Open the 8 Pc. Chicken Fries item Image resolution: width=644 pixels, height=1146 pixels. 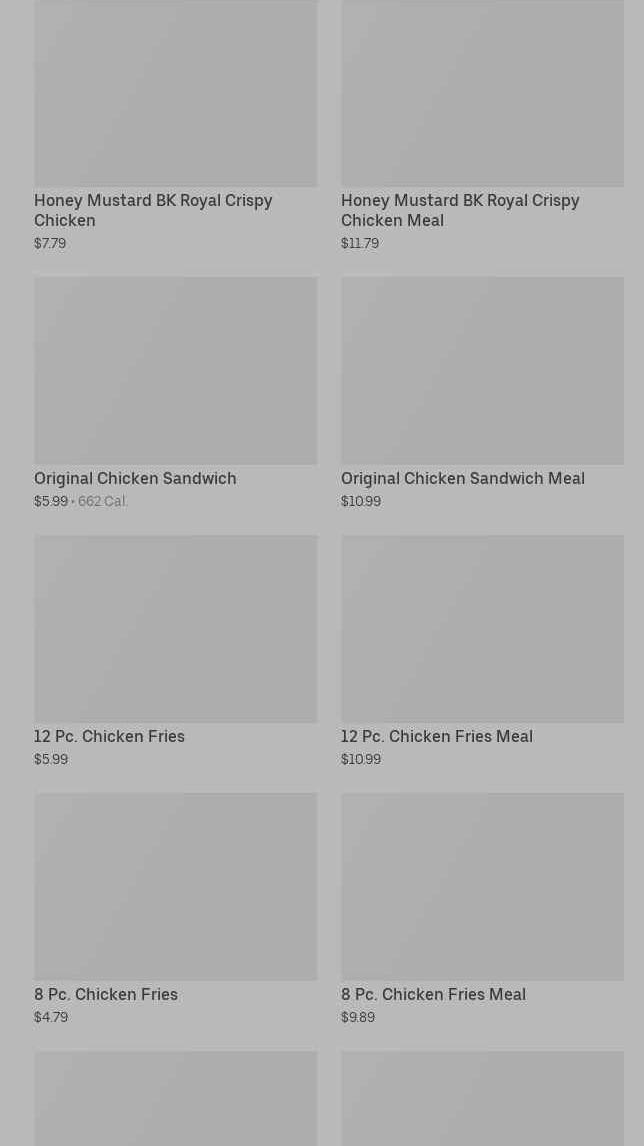point(175,909)
